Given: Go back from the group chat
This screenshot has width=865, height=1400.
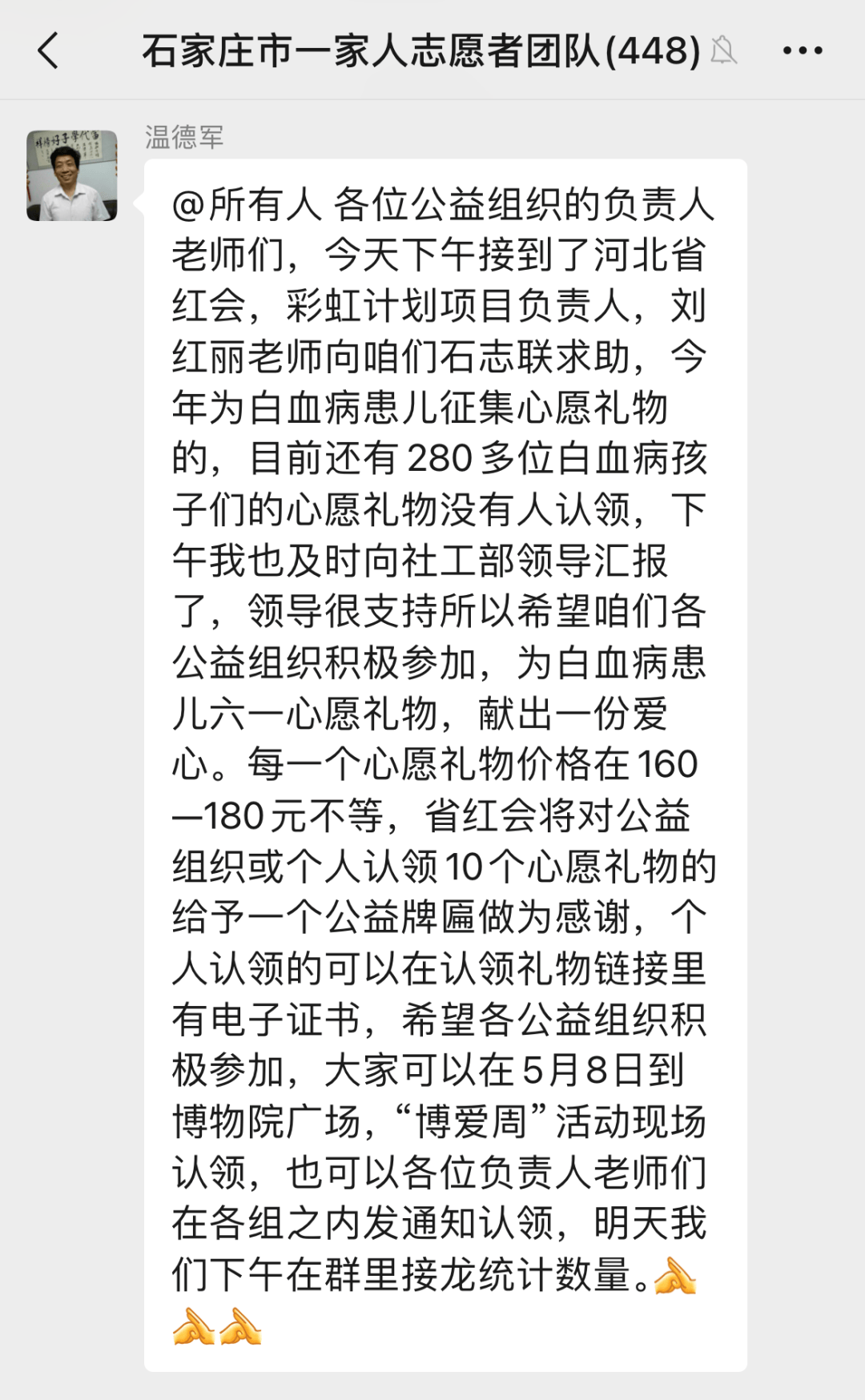Looking at the screenshot, I should tap(49, 50).
